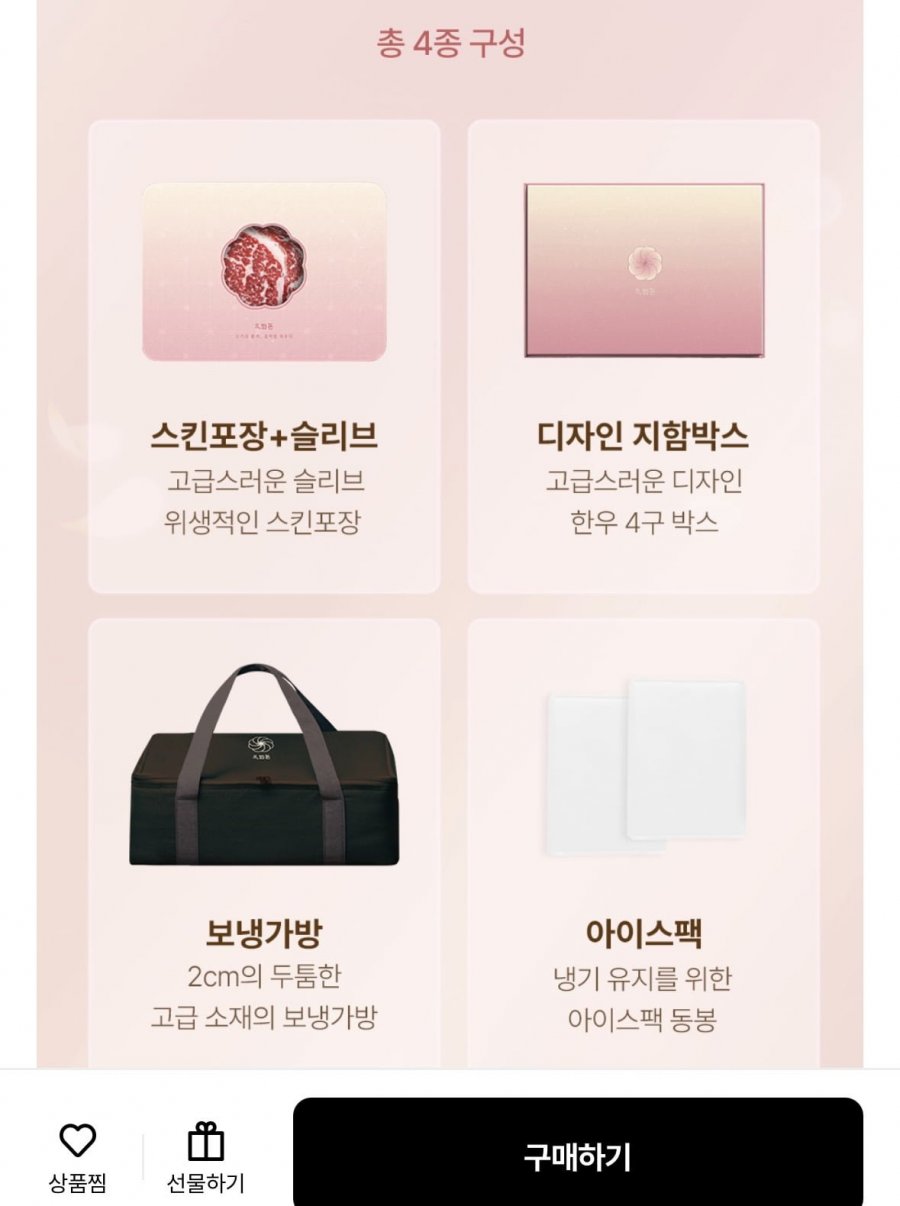The width and height of the screenshot is (900, 1206).
Task: Tap the 구매하기 purchase button
Action: pos(577,1156)
